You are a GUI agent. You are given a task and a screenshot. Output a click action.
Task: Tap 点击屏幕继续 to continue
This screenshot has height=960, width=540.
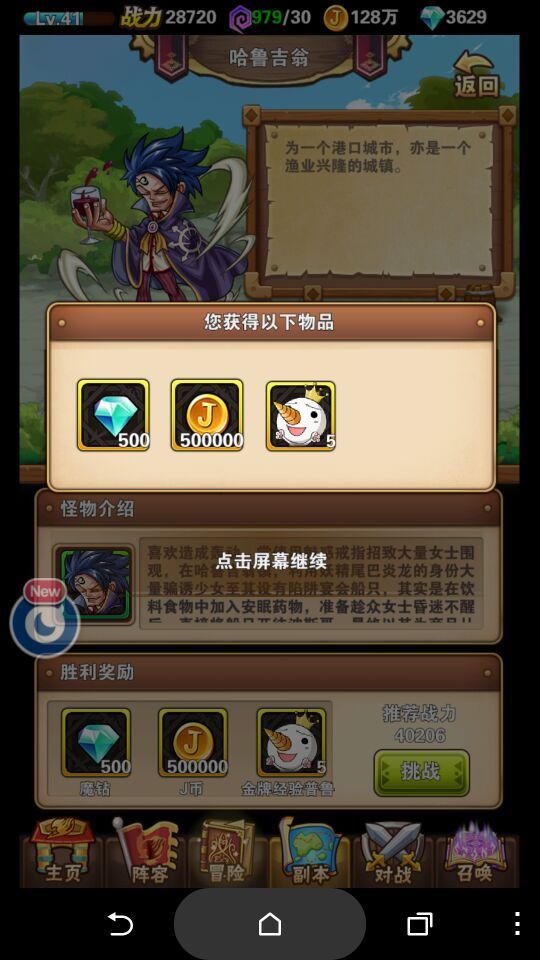(271, 561)
